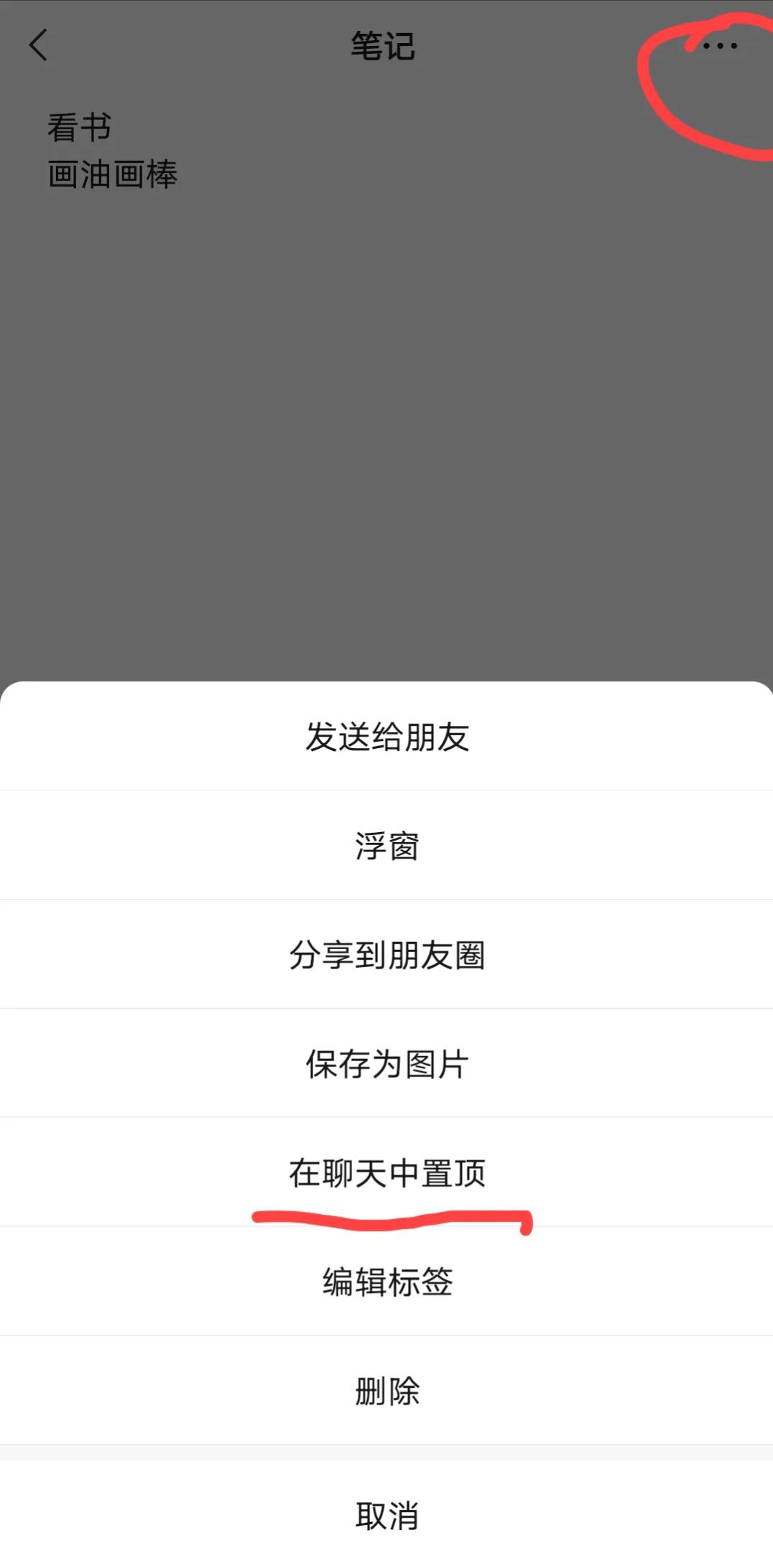Enable 浮窗 floating window mode
Image resolution: width=773 pixels, height=1568 pixels.
386,846
